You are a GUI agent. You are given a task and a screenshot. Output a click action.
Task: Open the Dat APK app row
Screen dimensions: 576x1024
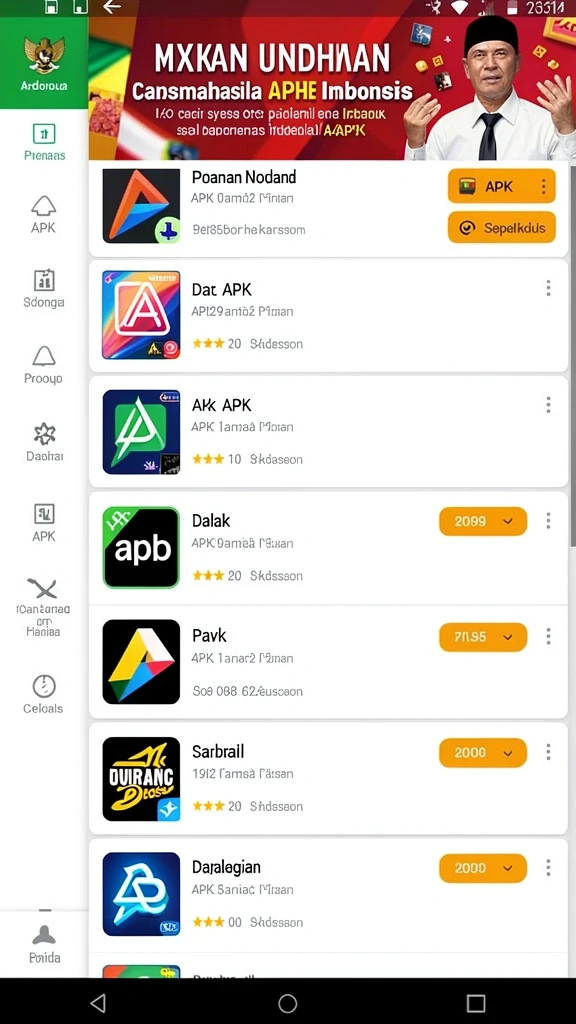[328, 315]
